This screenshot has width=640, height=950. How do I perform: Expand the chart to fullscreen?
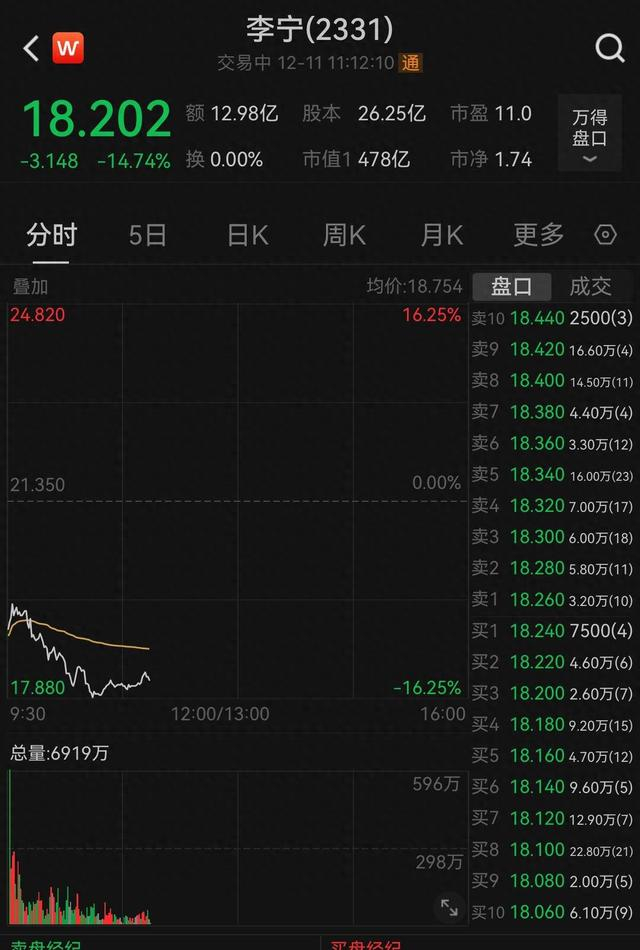coord(449,907)
